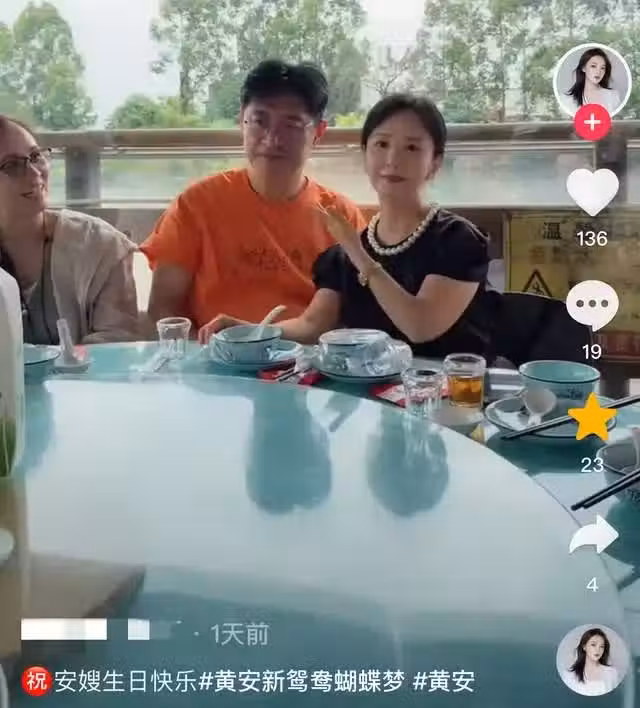Open the comments bubble
Image resolution: width=640 pixels, height=708 pixels.
(x=592, y=304)
